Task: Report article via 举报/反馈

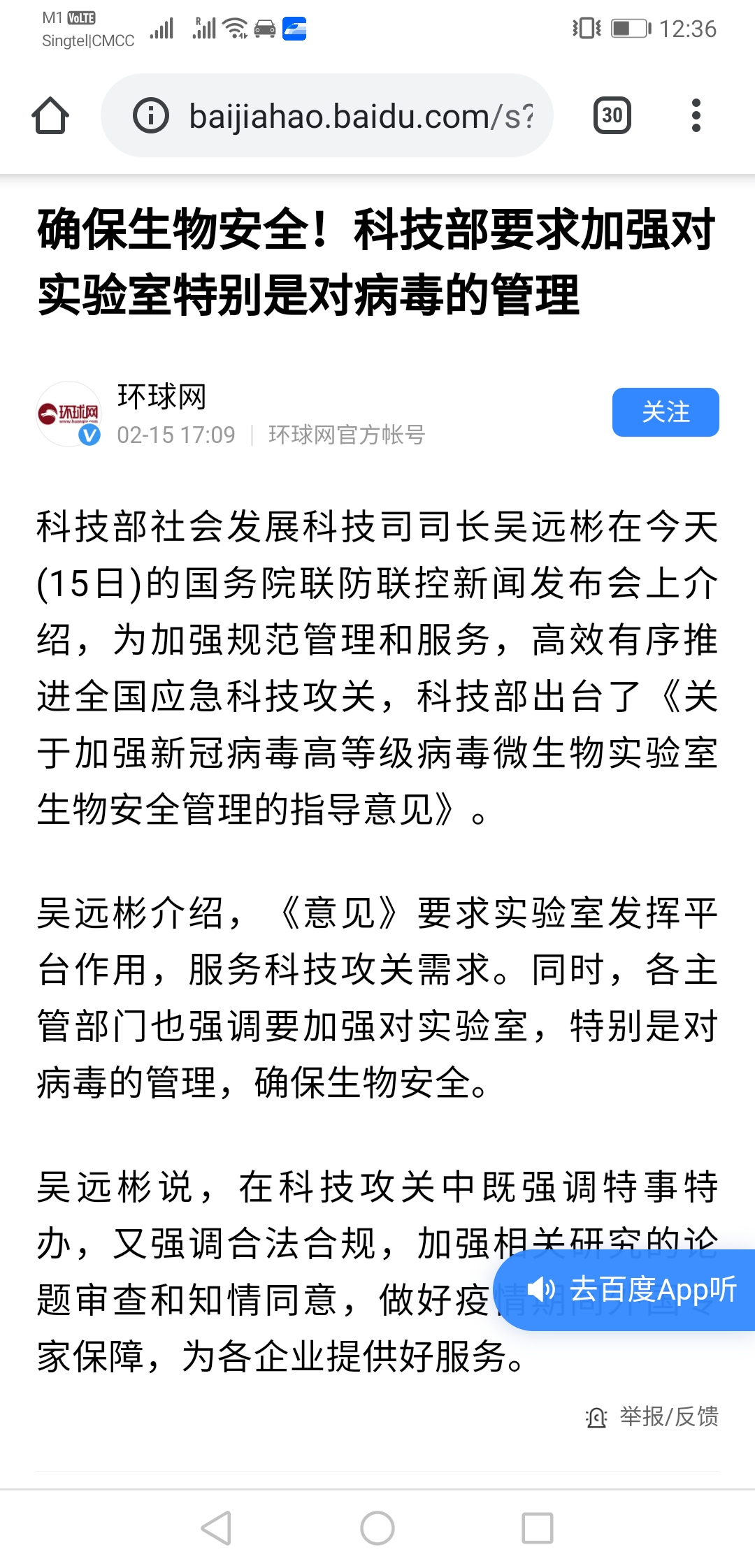Action: [653, 1416]
